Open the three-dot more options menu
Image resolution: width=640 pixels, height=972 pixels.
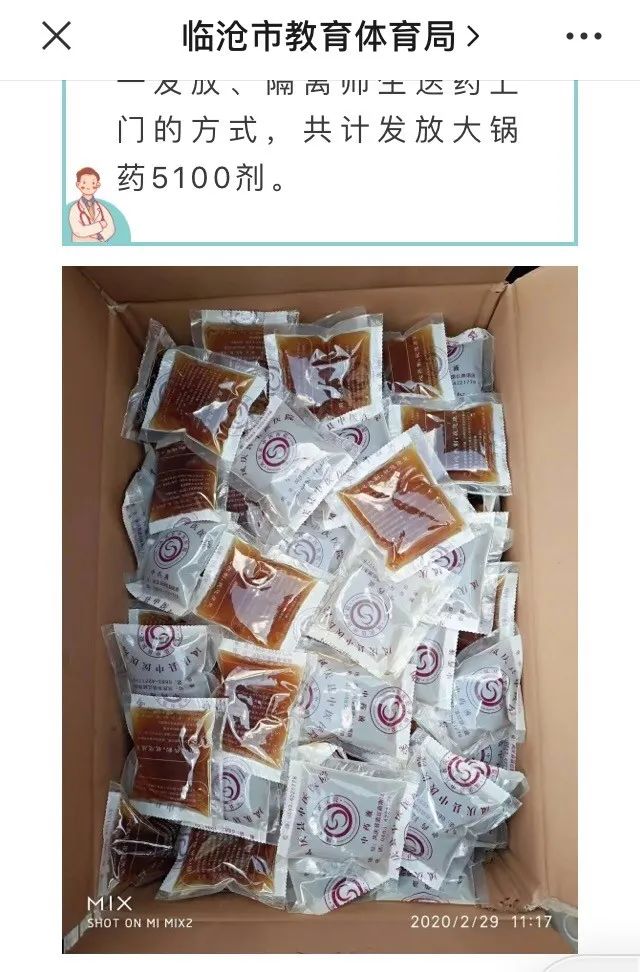tap(583, 37)
